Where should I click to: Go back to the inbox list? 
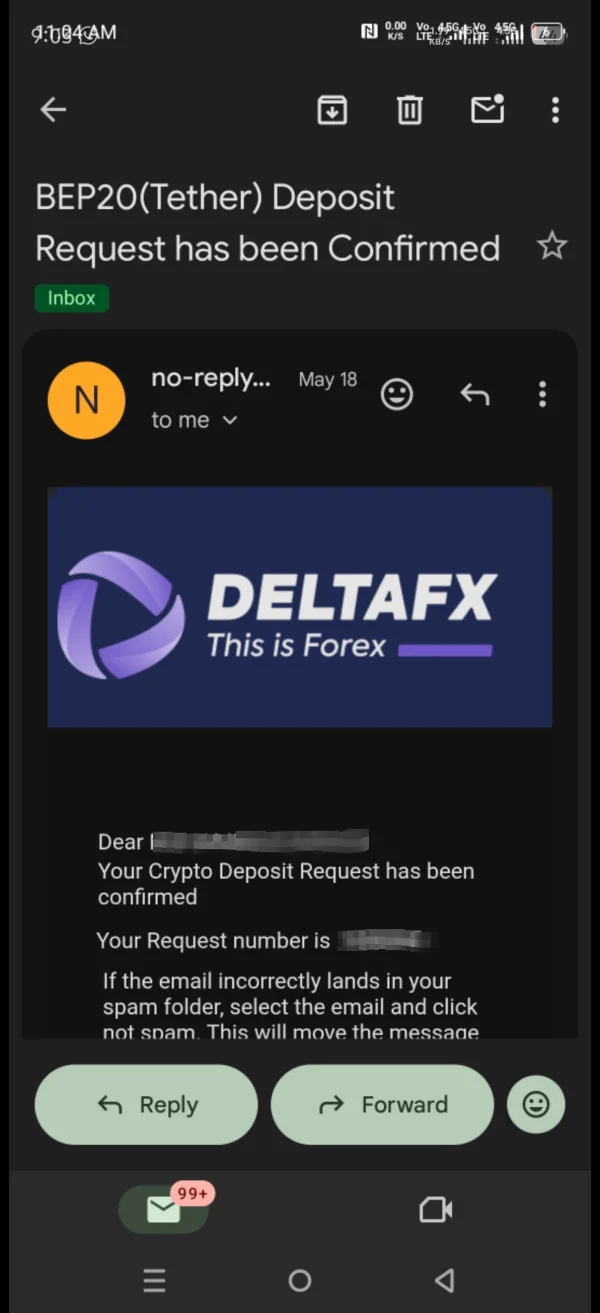(53, 110)
